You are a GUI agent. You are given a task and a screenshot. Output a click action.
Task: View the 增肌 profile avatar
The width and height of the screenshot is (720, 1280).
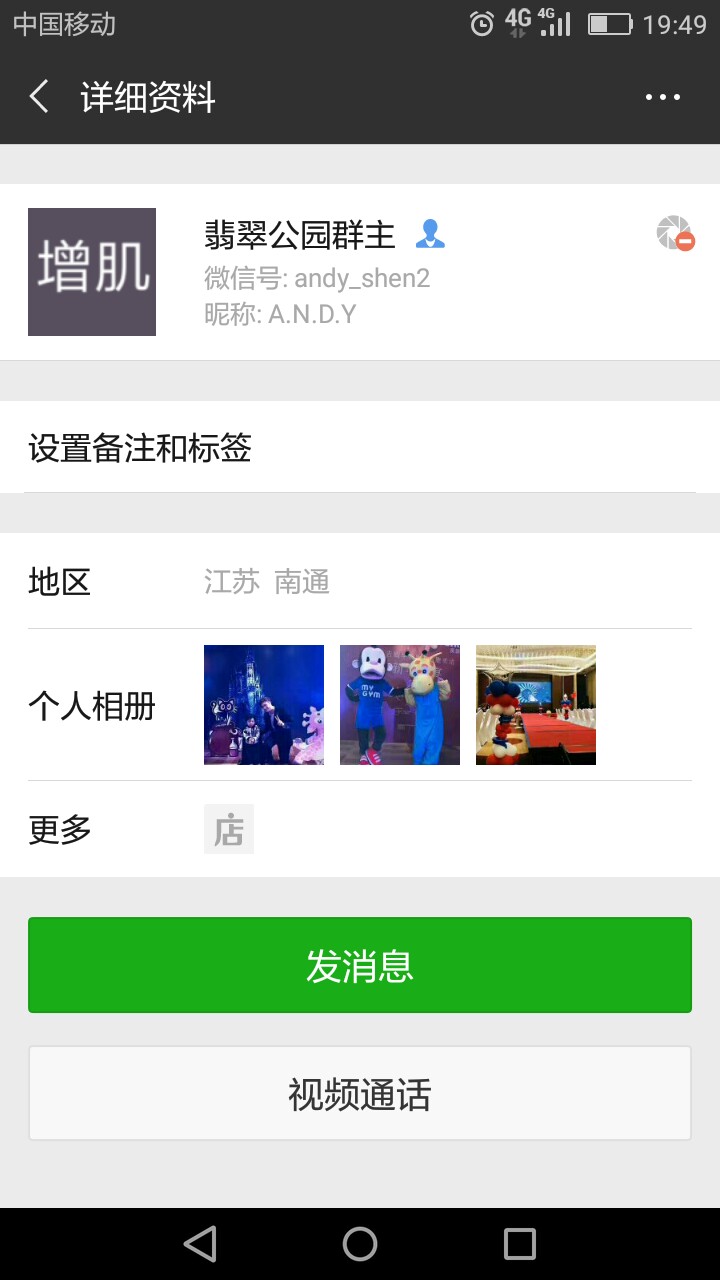(92, 272)
